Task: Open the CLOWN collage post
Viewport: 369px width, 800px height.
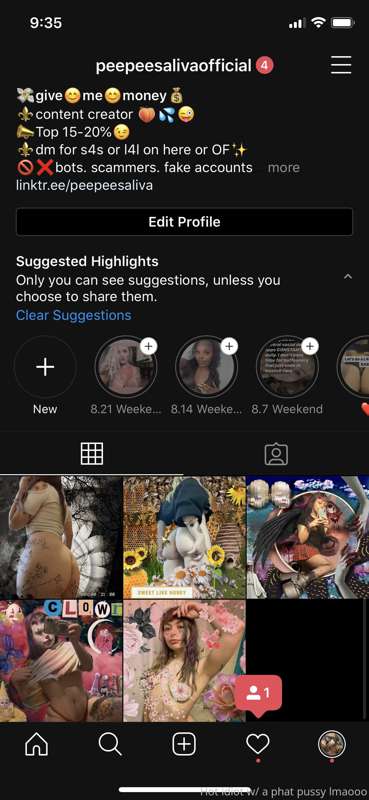Action: (61, 661)
